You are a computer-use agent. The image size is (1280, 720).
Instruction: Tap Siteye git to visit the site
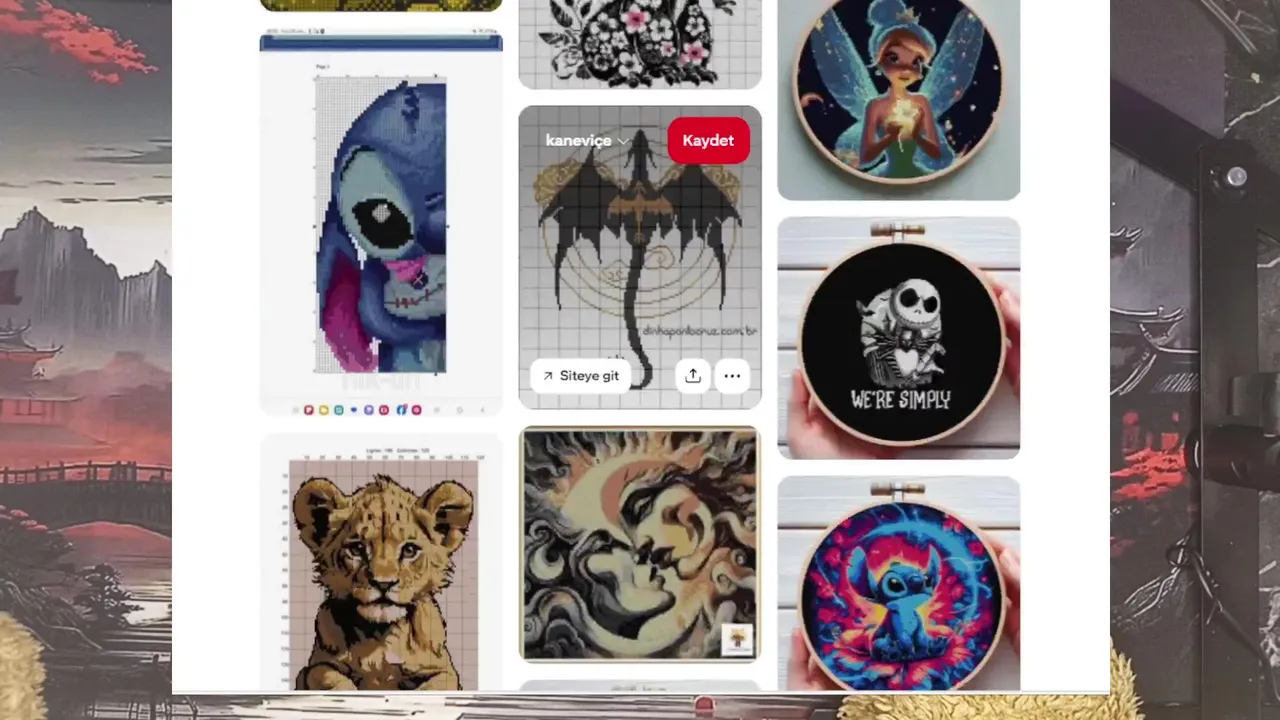coord(580,376)
